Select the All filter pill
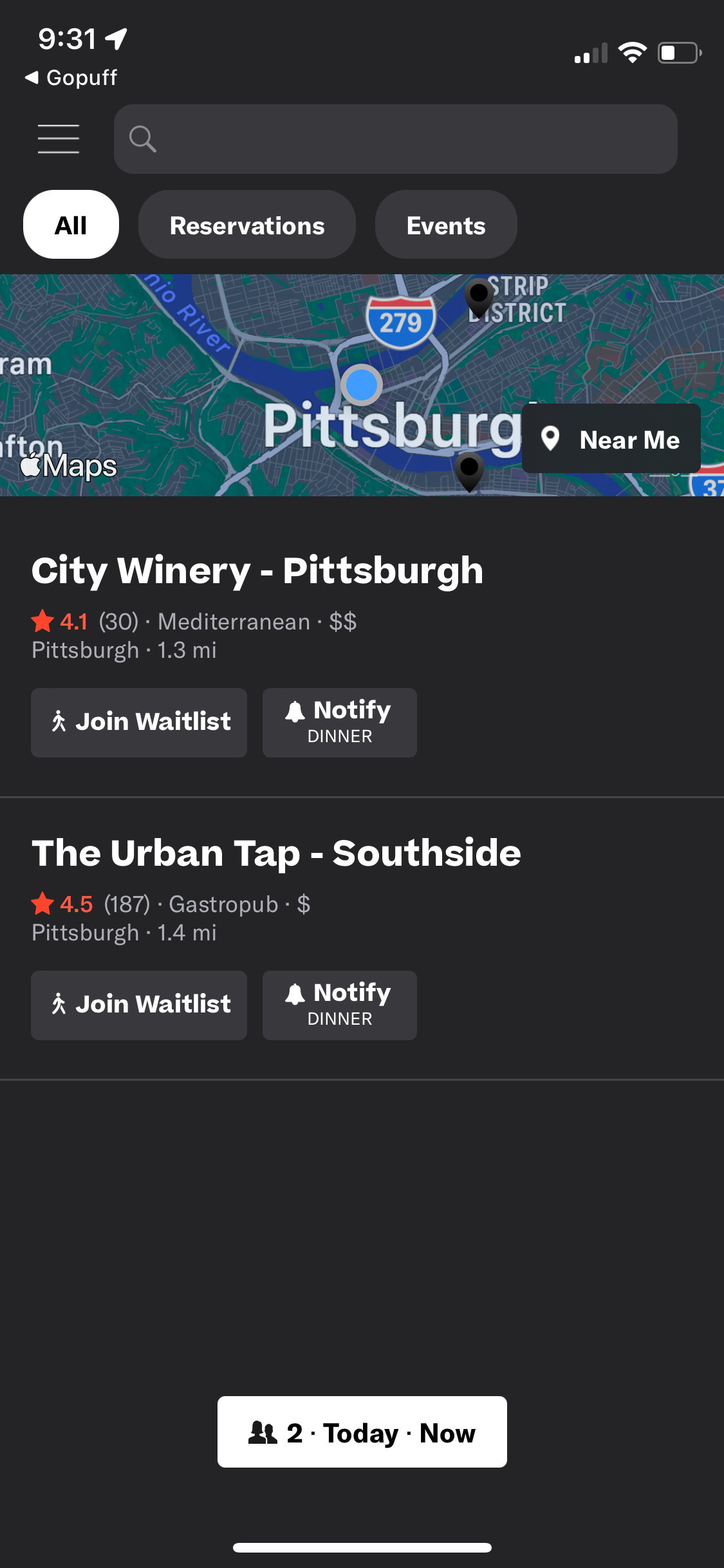 [x=71, y=224]
